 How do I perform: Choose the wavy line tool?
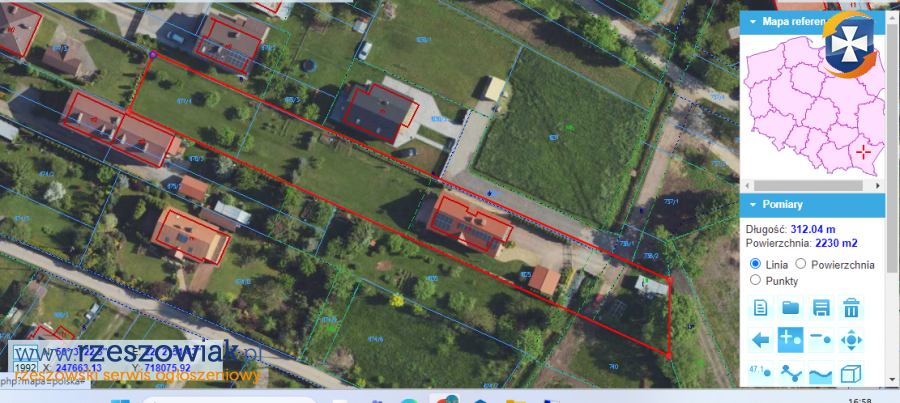(x=821, y=374)
